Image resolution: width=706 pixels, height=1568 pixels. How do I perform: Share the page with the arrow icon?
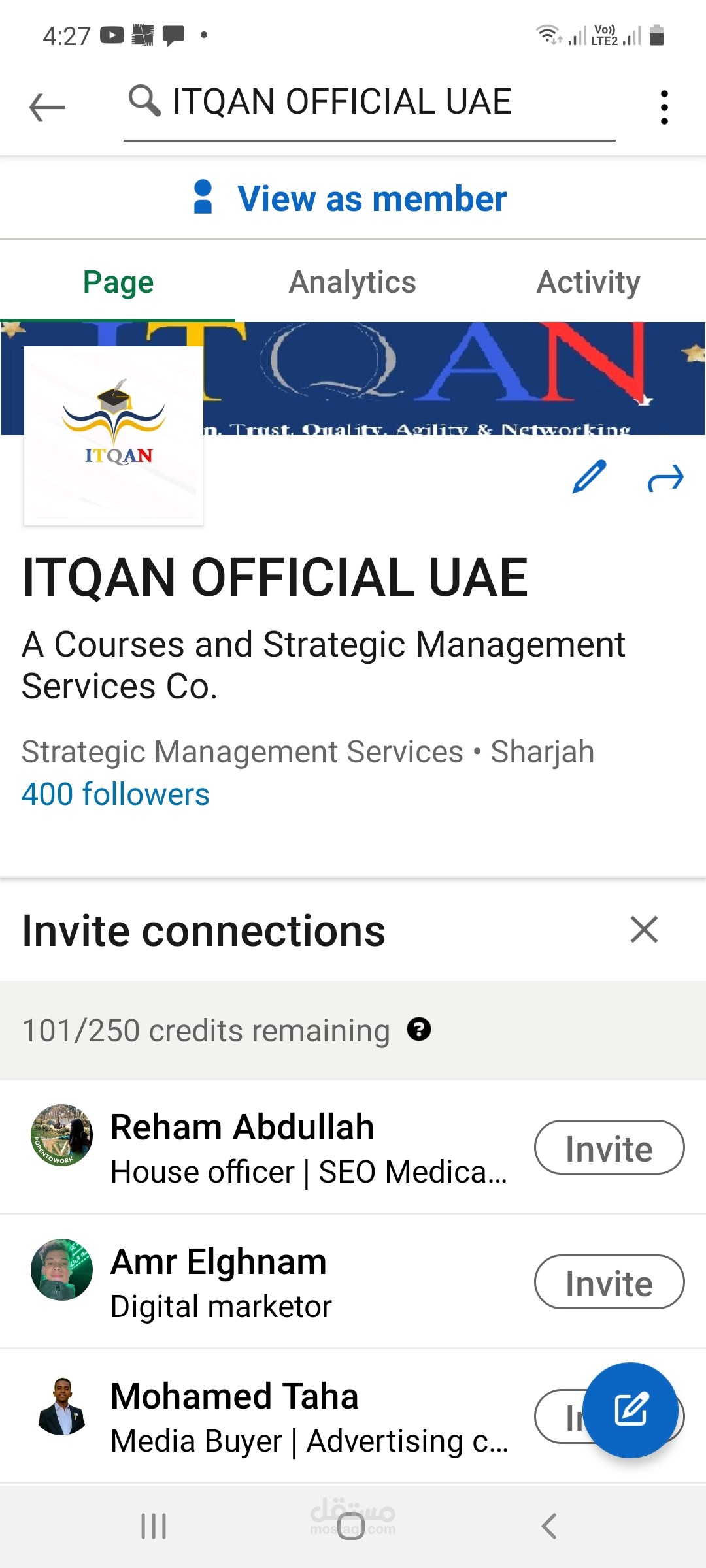(665, 478)
